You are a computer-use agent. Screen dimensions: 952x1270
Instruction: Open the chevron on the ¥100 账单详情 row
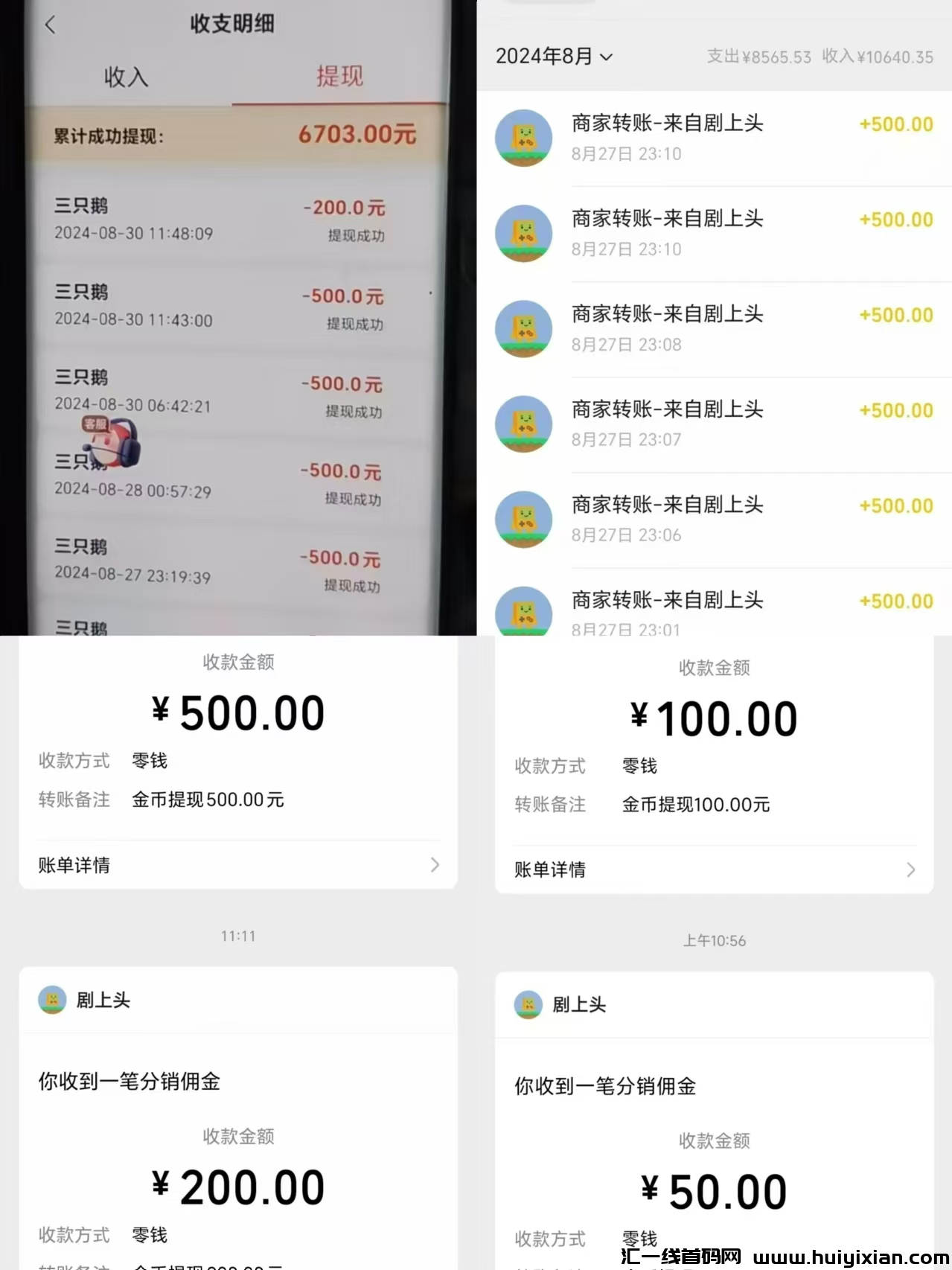tap(912, 869)
